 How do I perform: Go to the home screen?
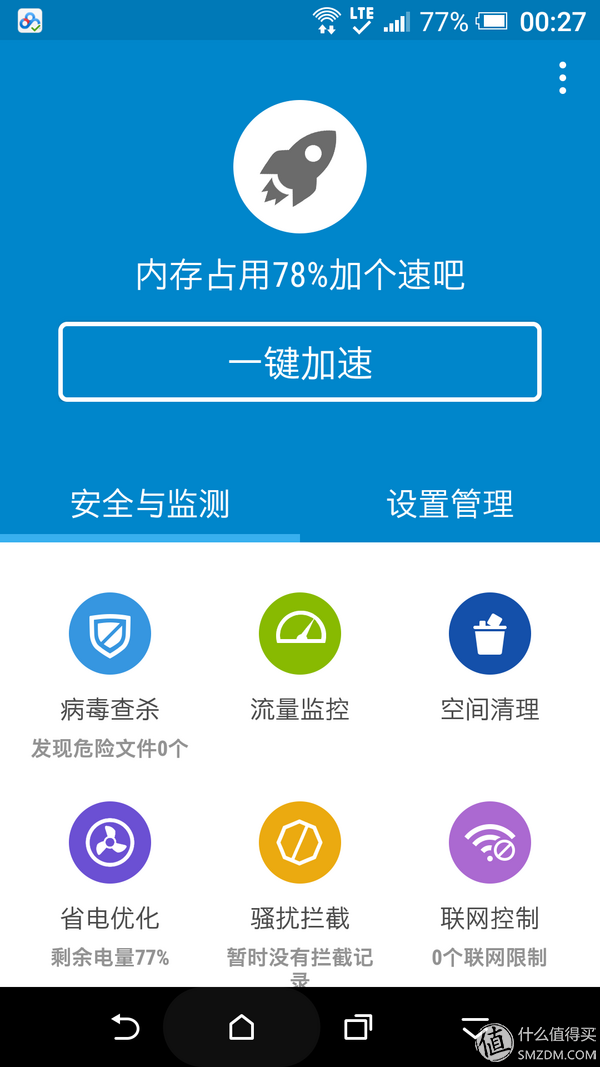tap(242, 1027)
